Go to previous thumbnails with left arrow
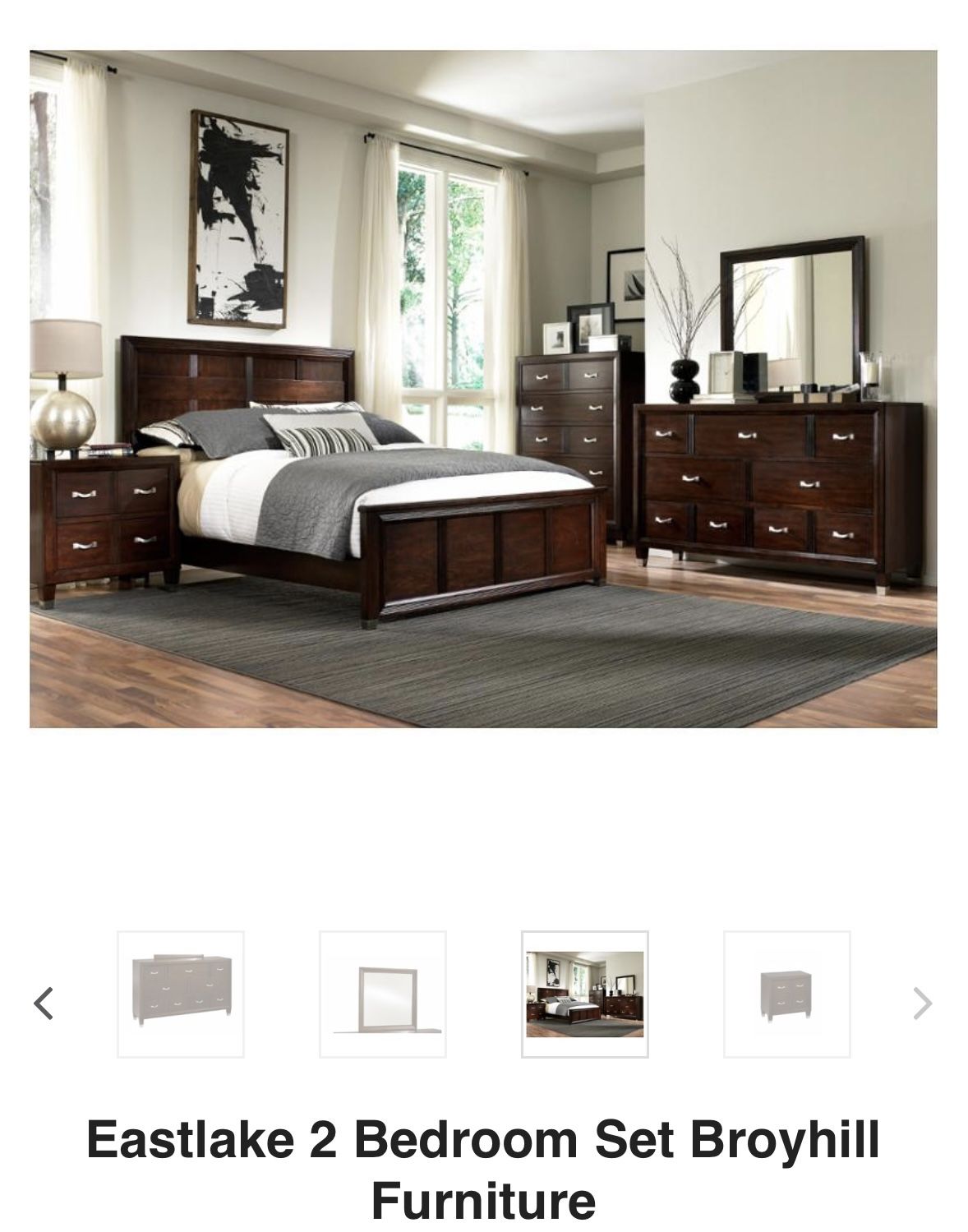Image resolution: width=968 pixels, height=1232 pixels. point(44,1003)
